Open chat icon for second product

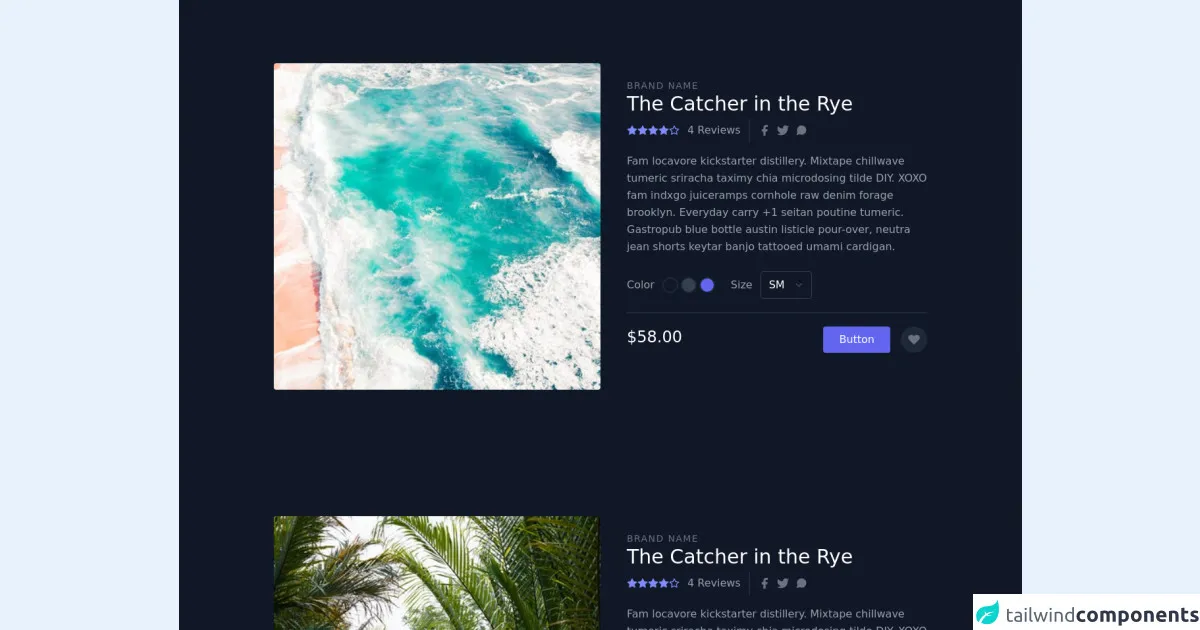801,584
